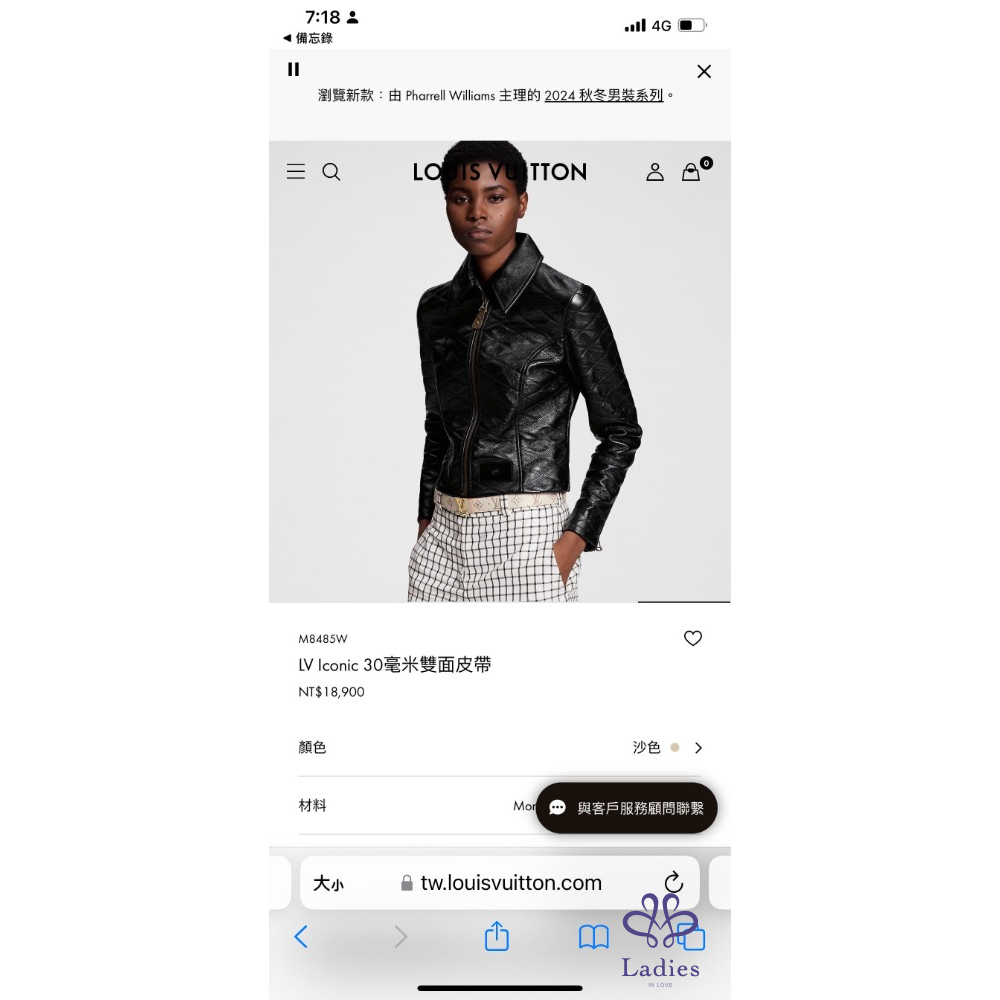Open the site search
1000x1000 pixels.
331,172
